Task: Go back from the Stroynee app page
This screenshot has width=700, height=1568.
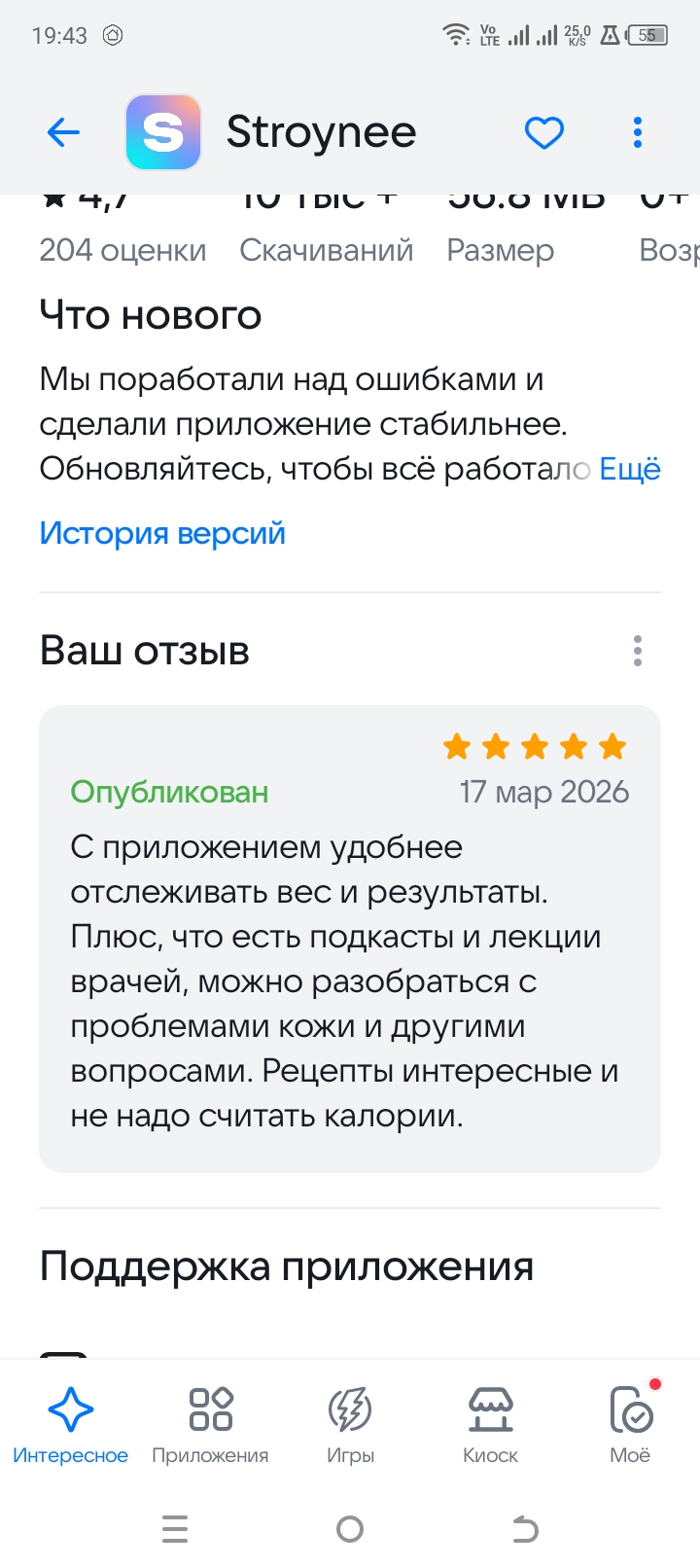Action: click(x=63, y=132)
